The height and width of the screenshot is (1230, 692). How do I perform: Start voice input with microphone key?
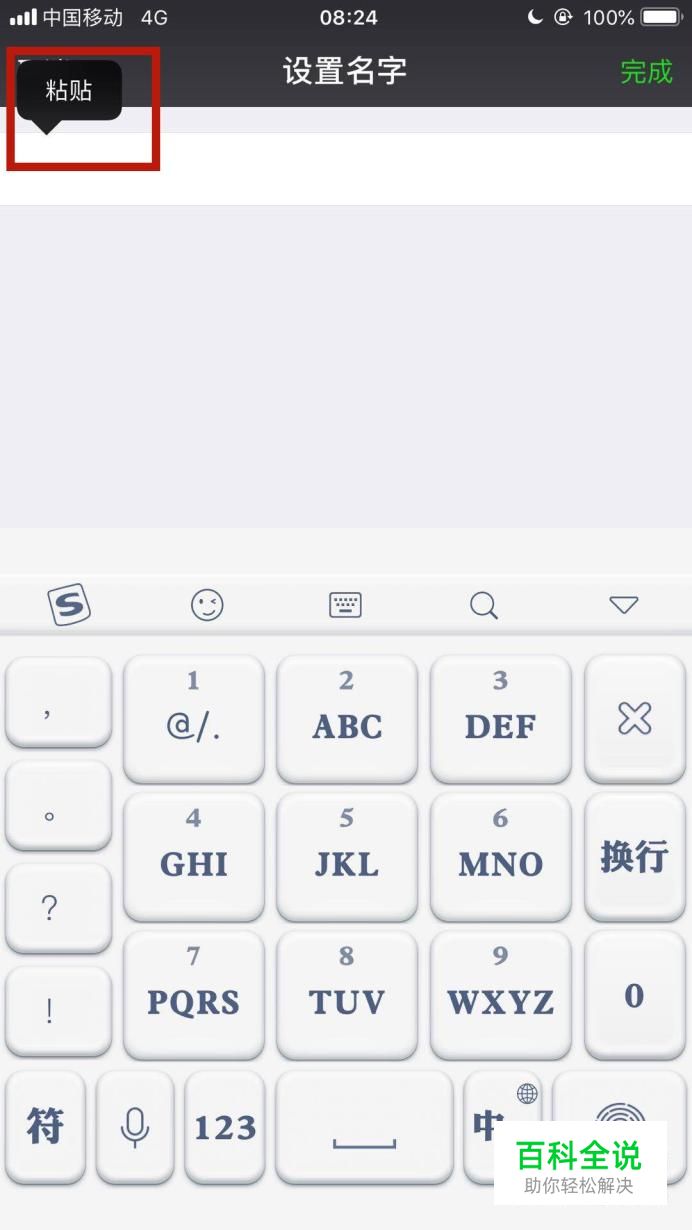[x=135, y=1126]
